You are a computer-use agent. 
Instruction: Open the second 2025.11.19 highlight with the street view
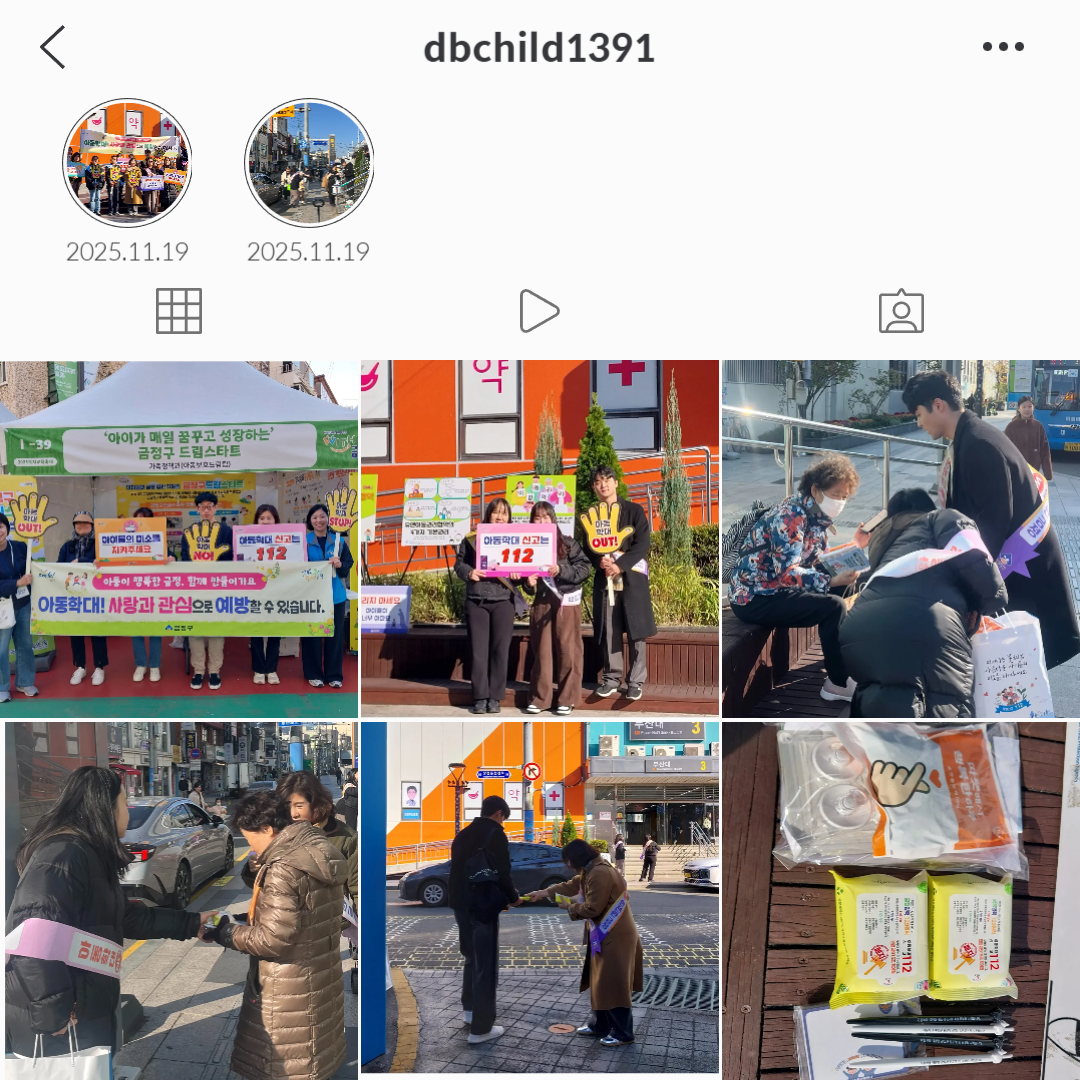click(308, 163)
